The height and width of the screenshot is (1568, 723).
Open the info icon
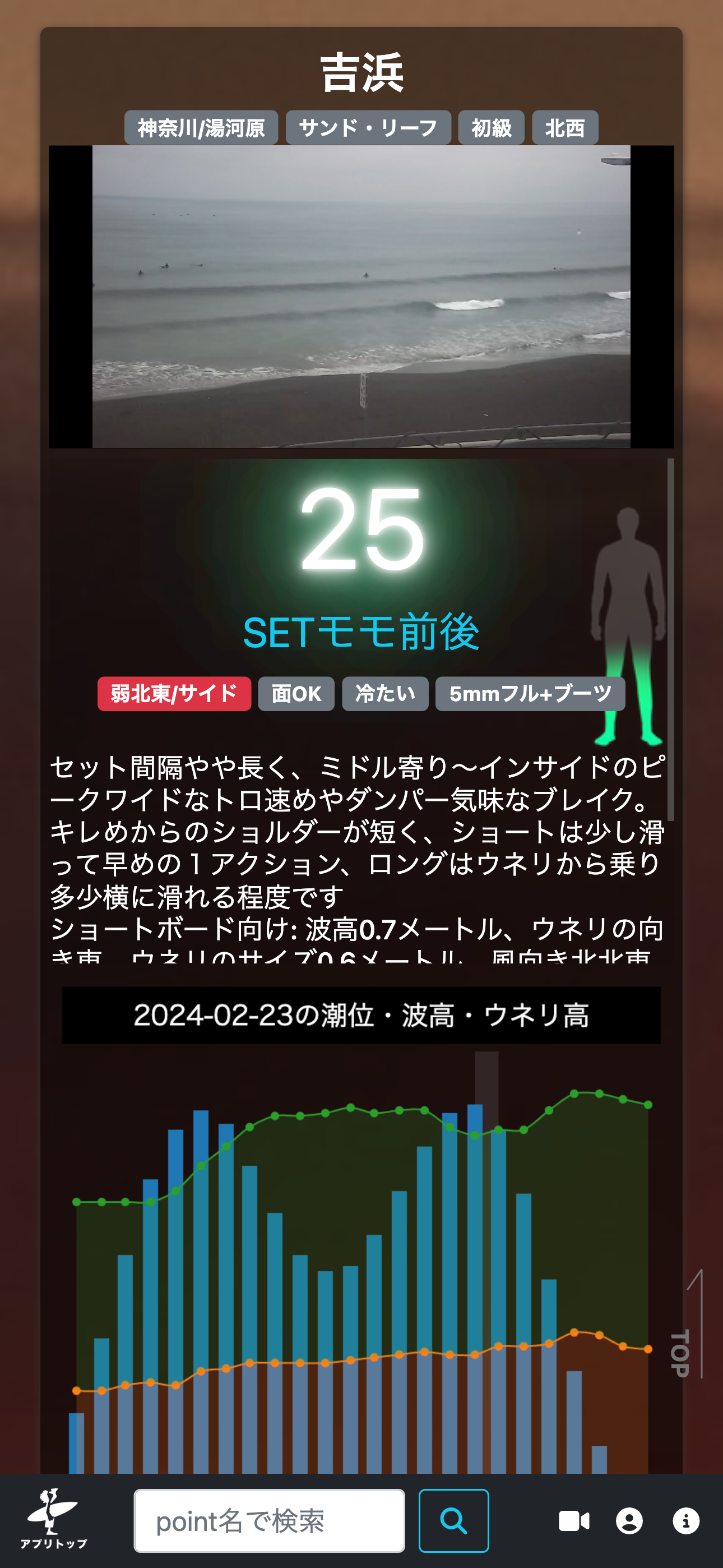point(686,1520)
